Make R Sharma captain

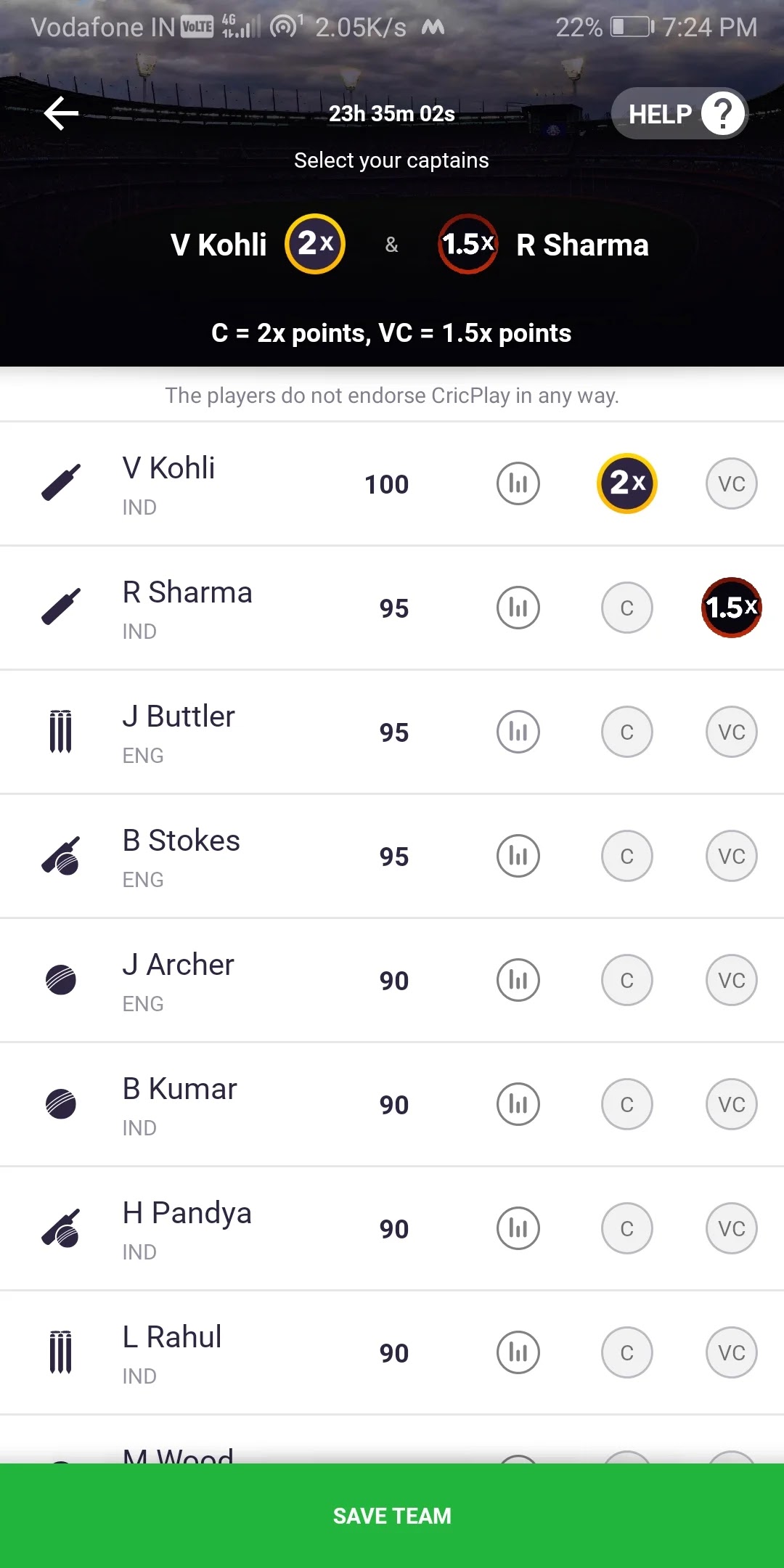627,608
